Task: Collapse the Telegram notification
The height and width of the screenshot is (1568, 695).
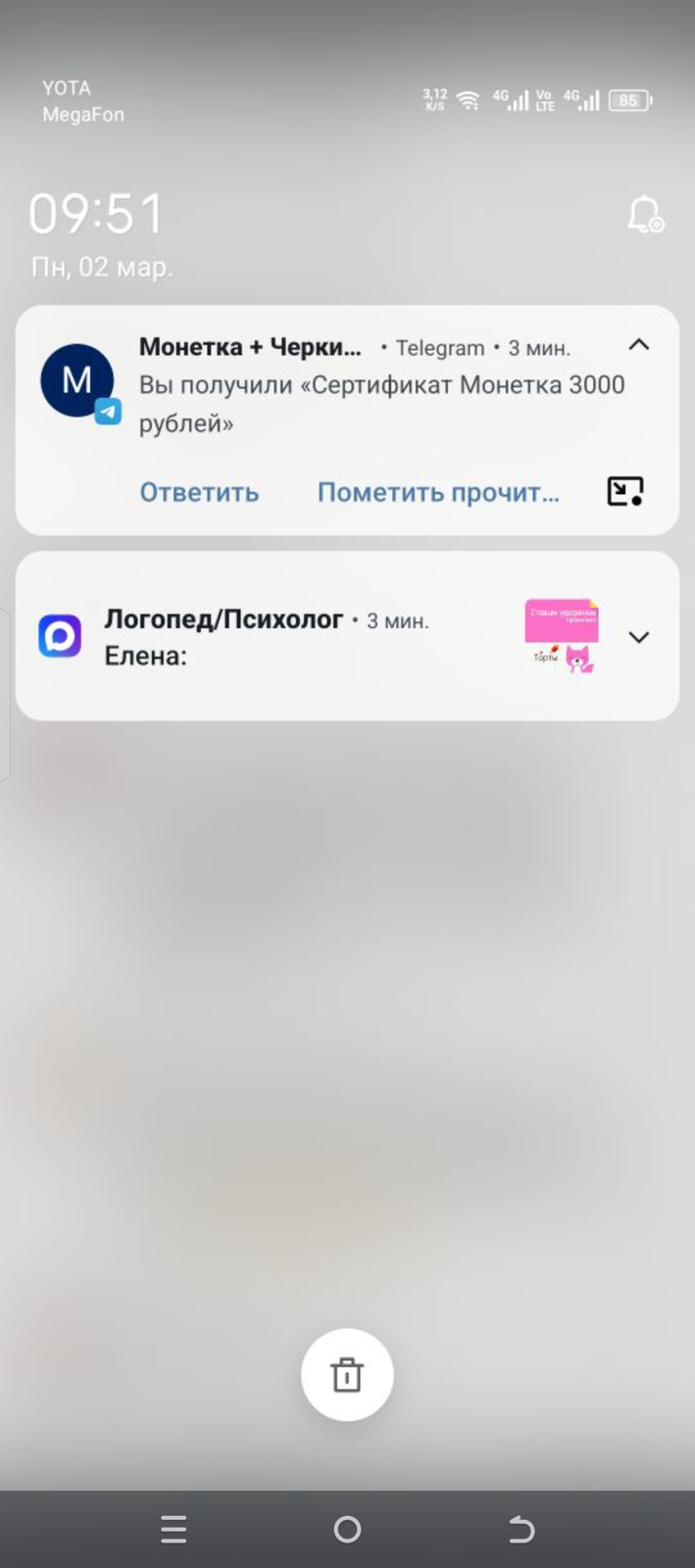Action: 638,345
